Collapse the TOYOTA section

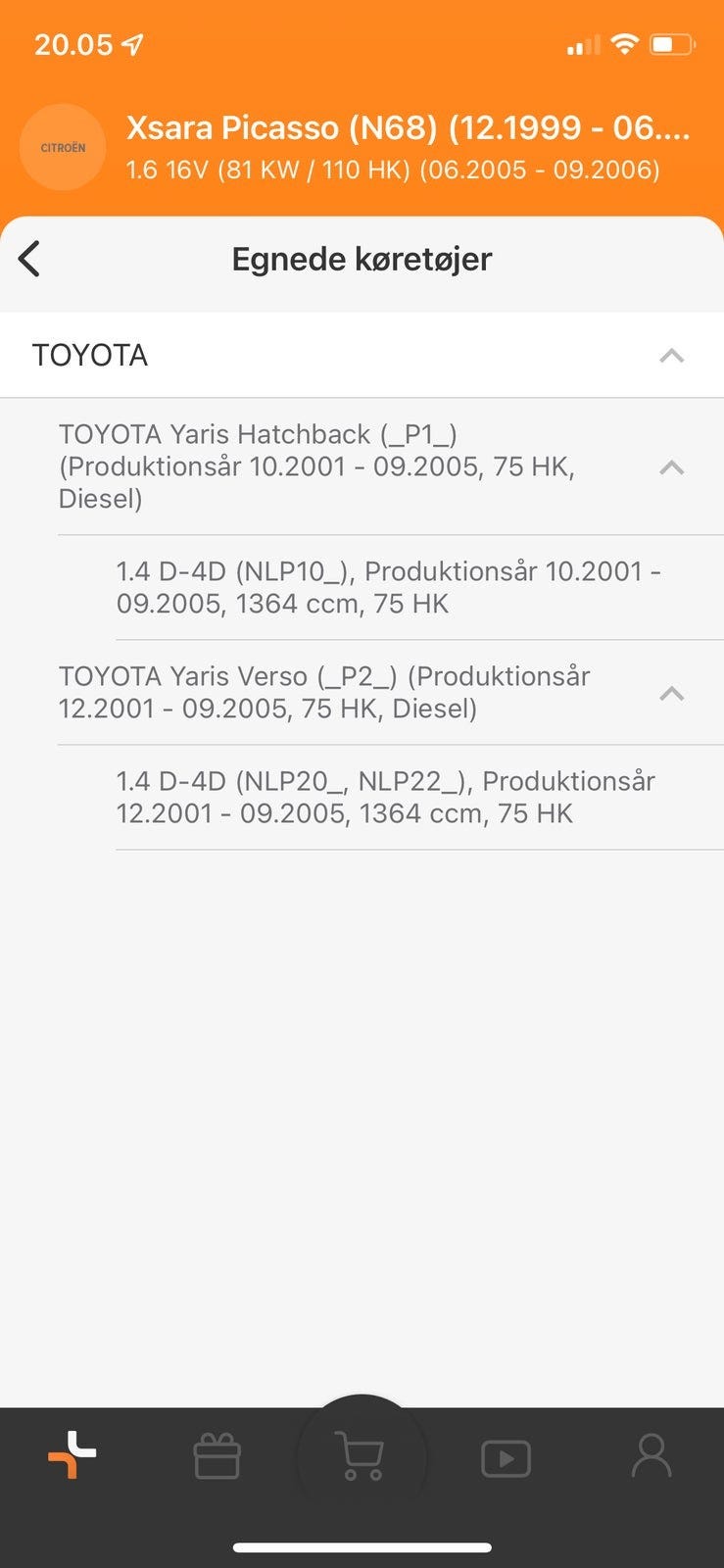point(671,356)
